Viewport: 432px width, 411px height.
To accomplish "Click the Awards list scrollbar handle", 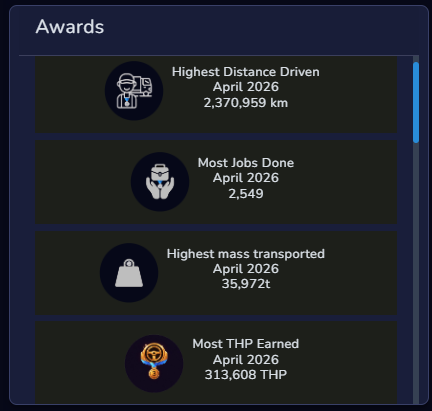I will pos(416,103).
